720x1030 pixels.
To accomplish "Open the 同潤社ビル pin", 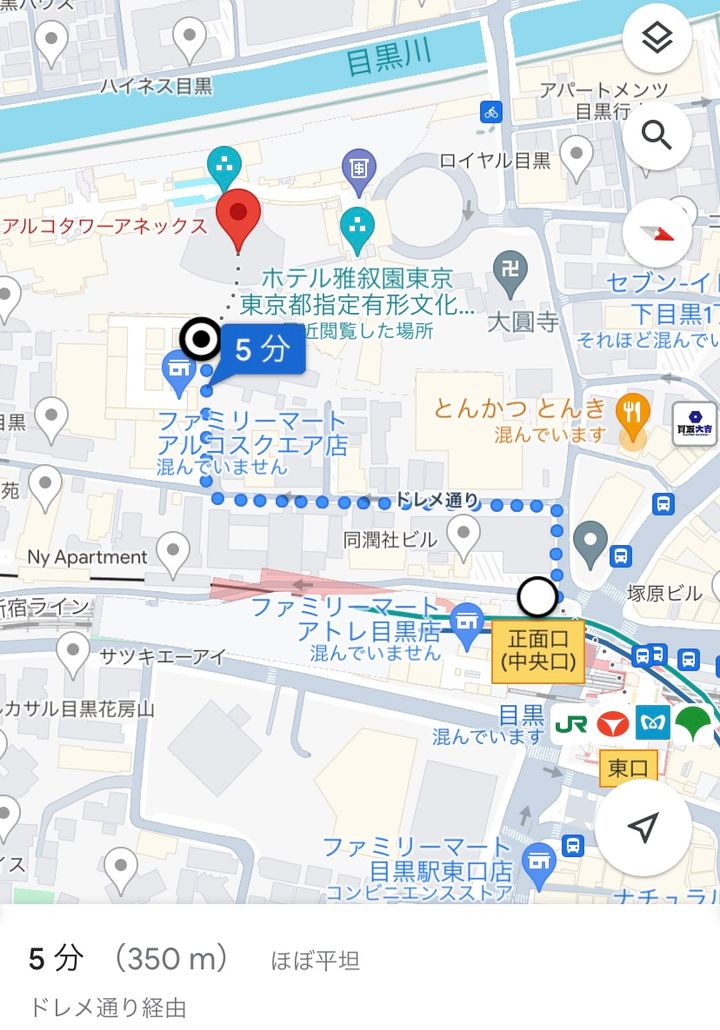I will click(462, 536).
